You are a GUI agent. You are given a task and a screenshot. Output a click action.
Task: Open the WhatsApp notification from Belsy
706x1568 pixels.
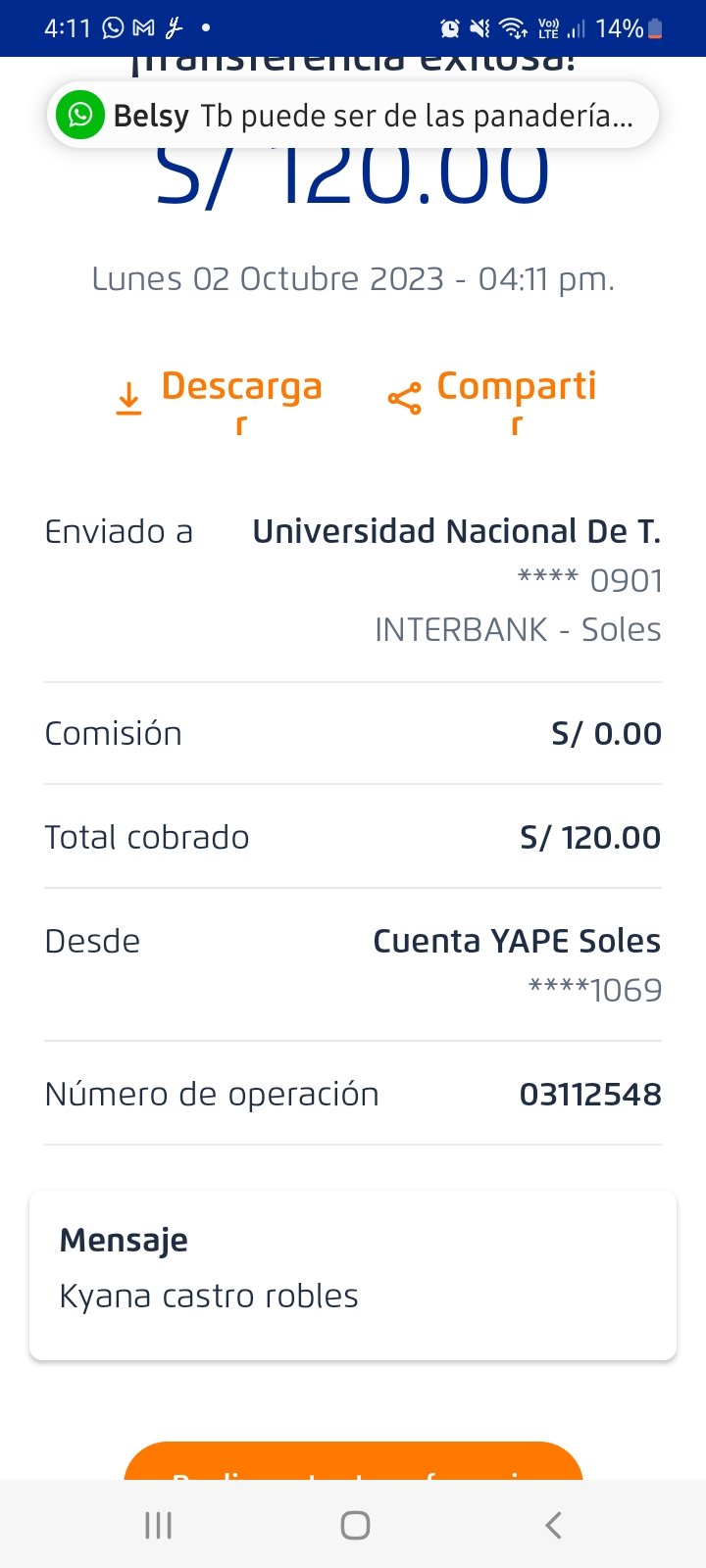pos(353,116)
